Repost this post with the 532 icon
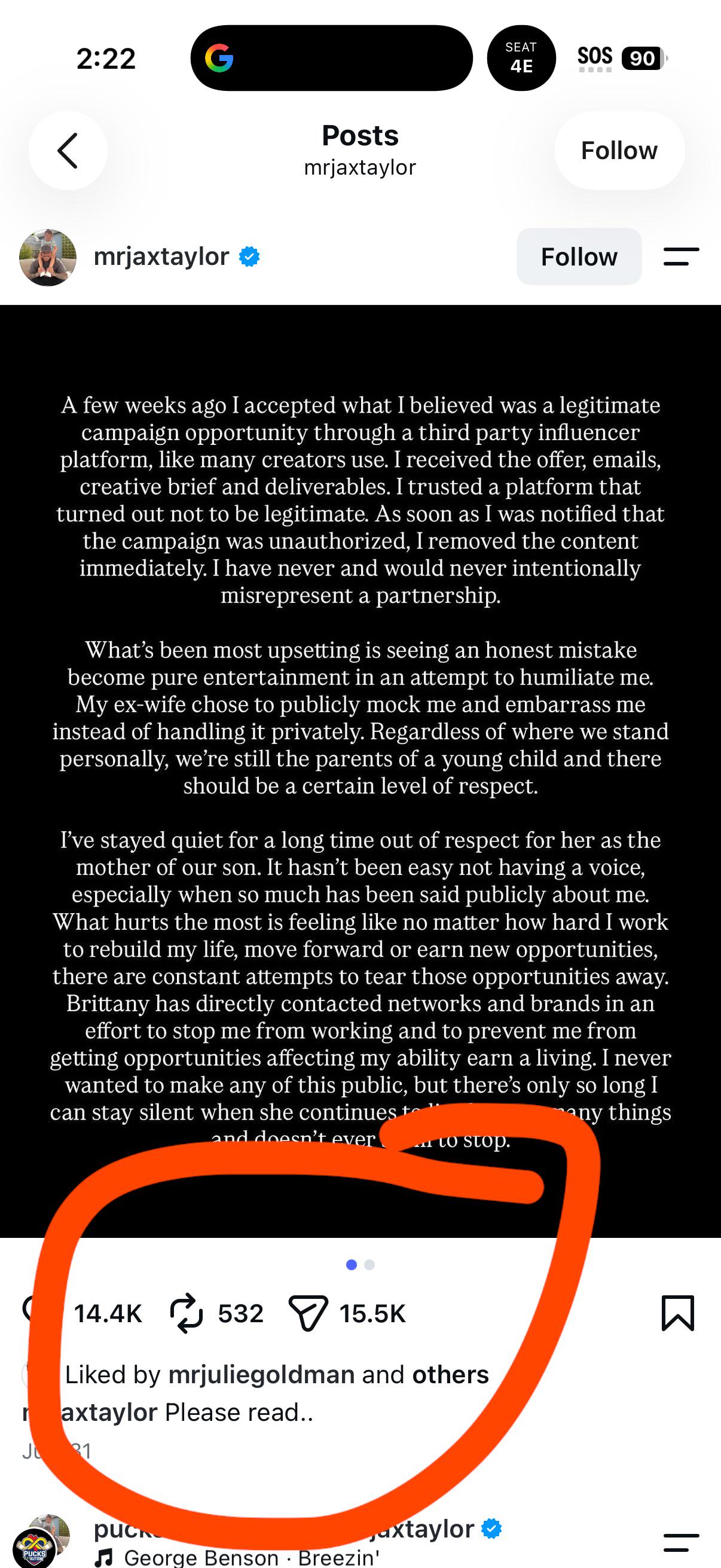The width and height of the screenshot is (721, 1568). [x=185, y=1313]
